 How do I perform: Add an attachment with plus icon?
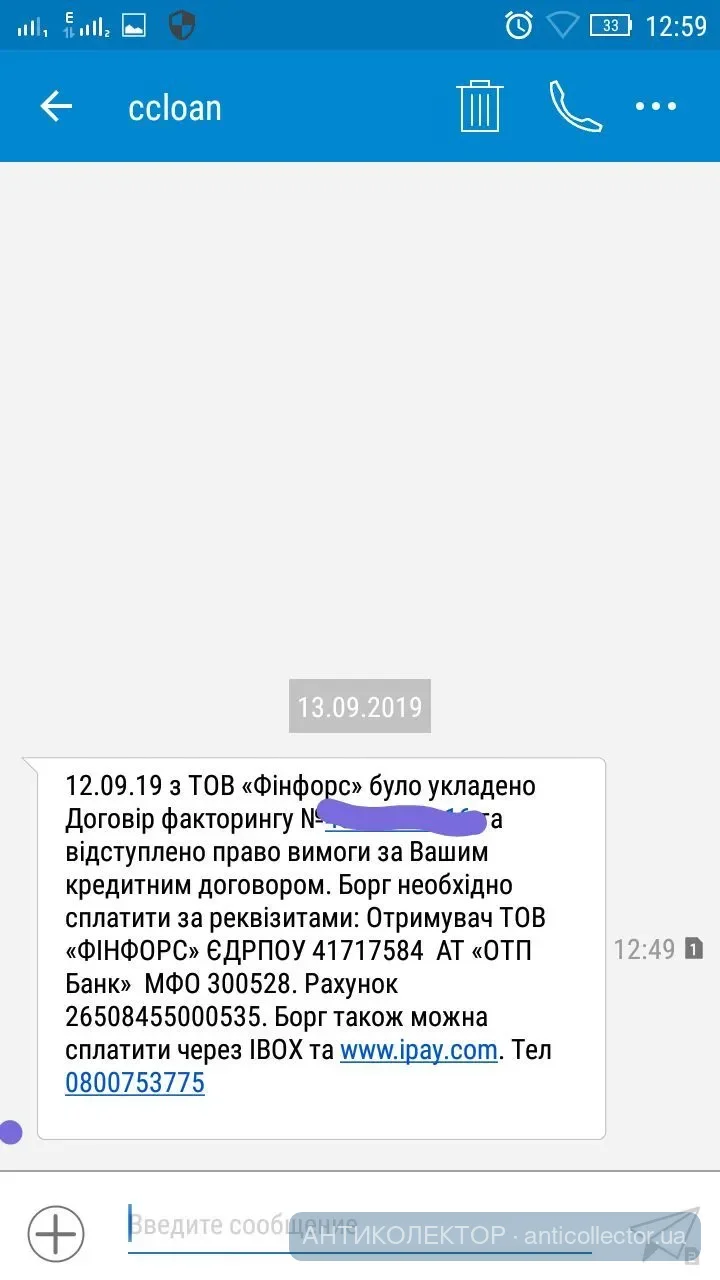pos(56,1235)
